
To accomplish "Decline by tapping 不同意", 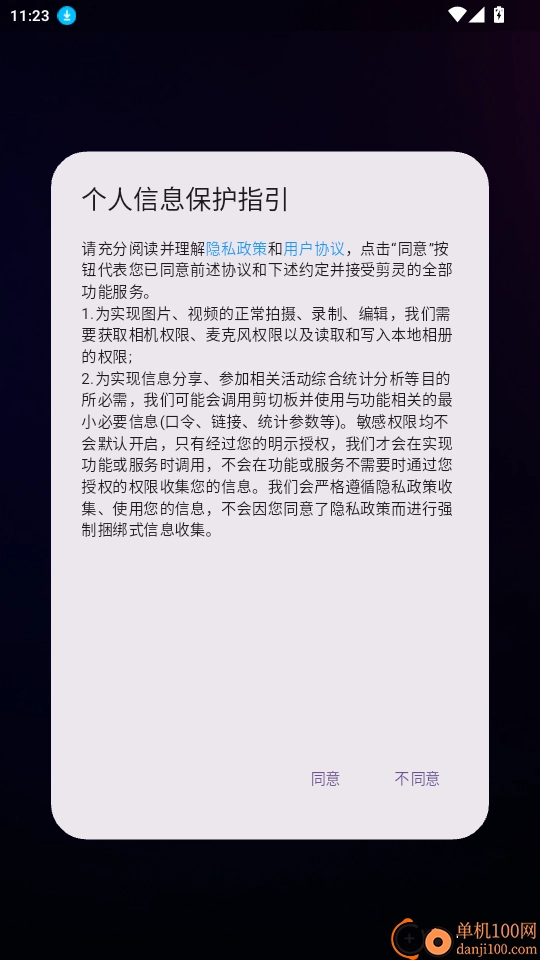I will coord(417,779).
